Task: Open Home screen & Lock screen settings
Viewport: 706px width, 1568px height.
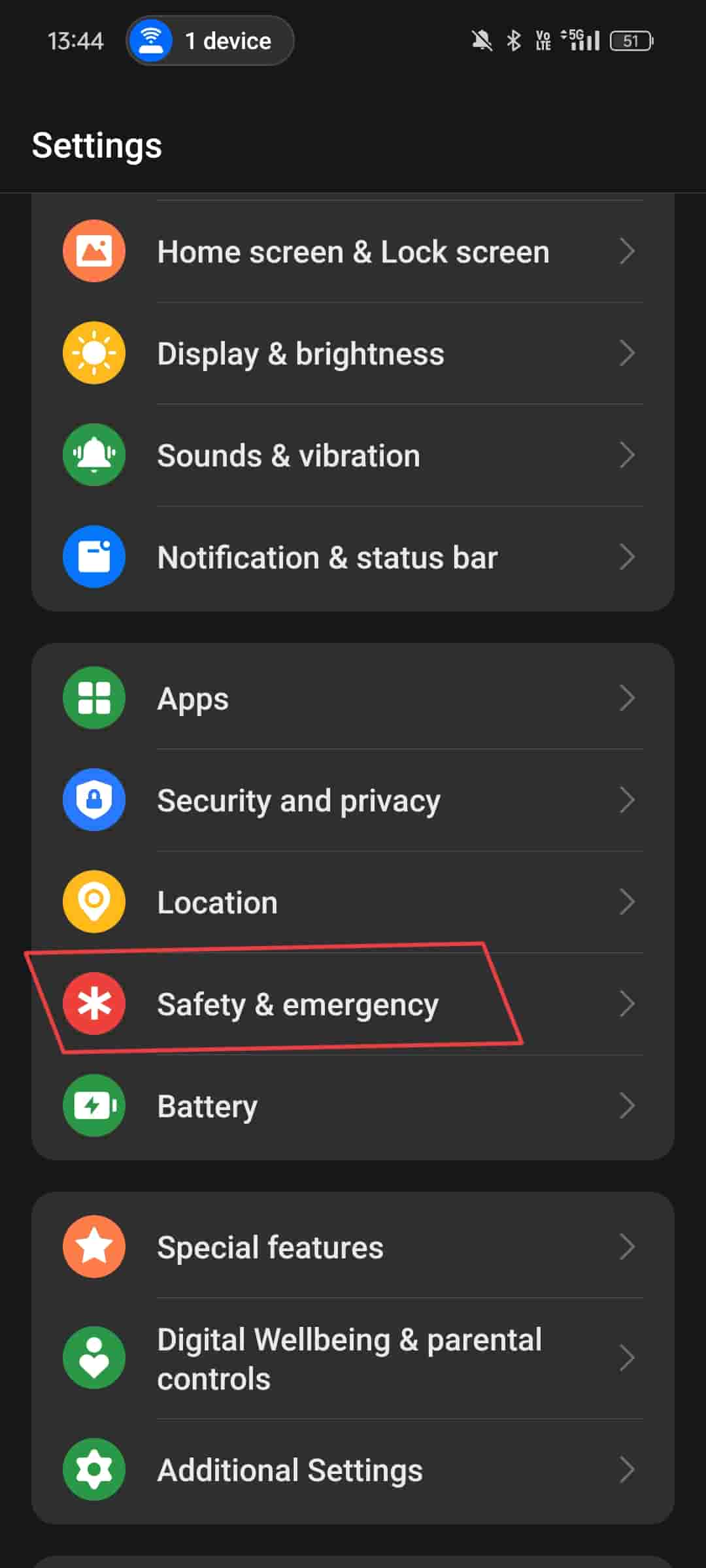Action: [x=353, y=252]
